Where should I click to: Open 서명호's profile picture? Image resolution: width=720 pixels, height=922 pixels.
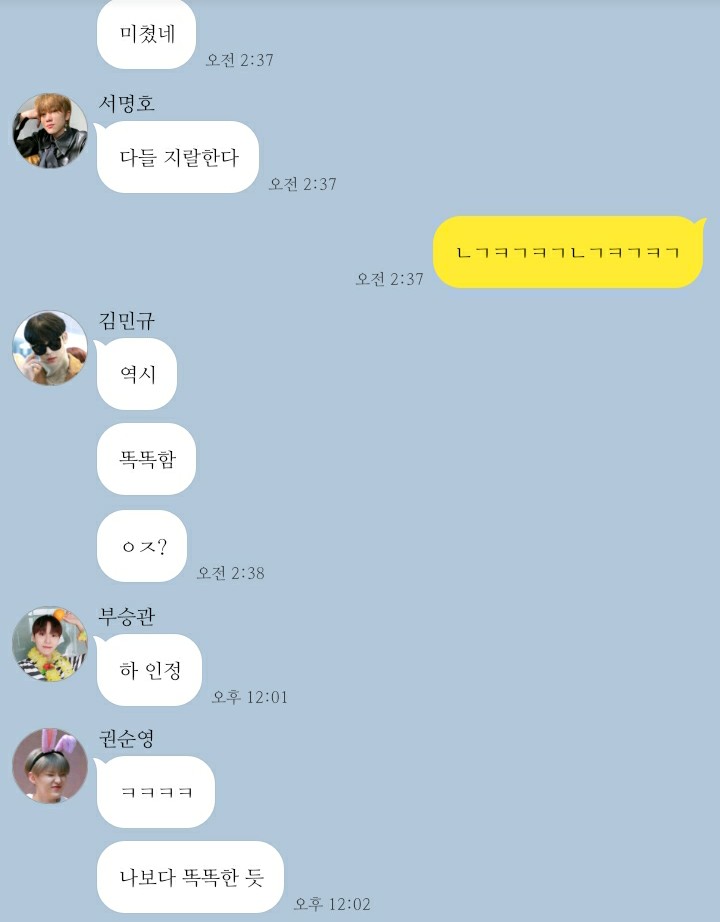pyautogui.click(x=50, y=131)
